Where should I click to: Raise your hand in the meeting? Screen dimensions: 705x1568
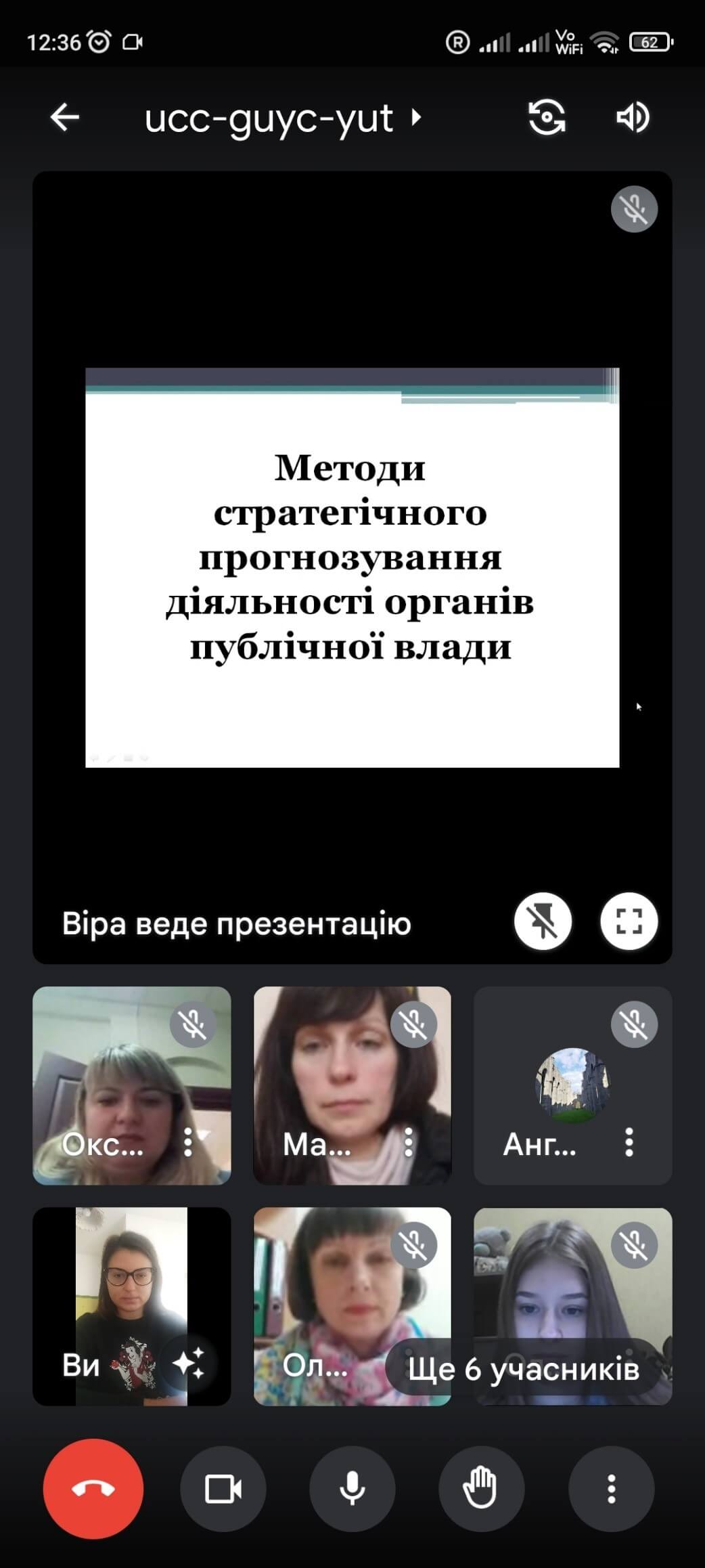coord(481,1489)
